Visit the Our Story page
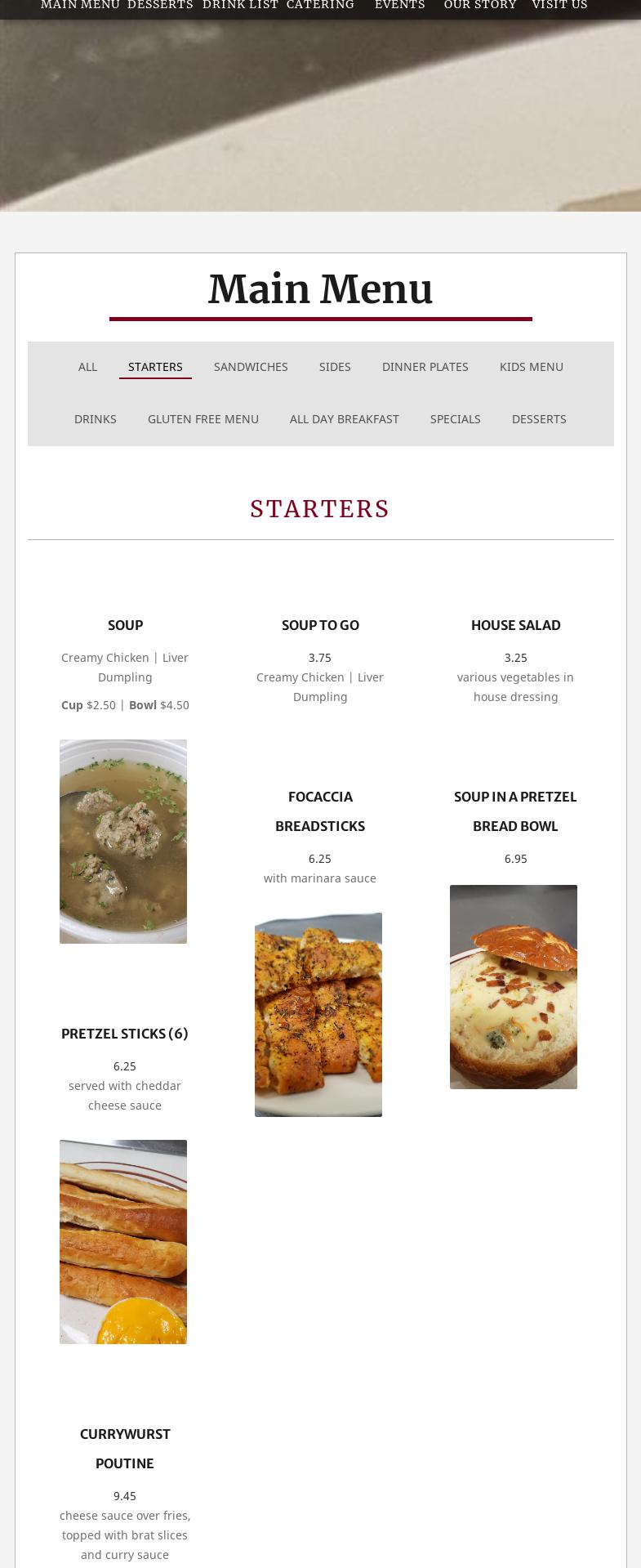The height and width of the screenshot is (1568, 641). point(480,6)
